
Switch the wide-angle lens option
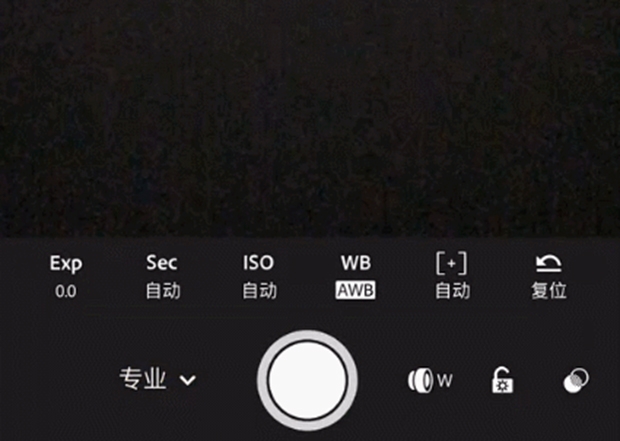tap(430, 380)
